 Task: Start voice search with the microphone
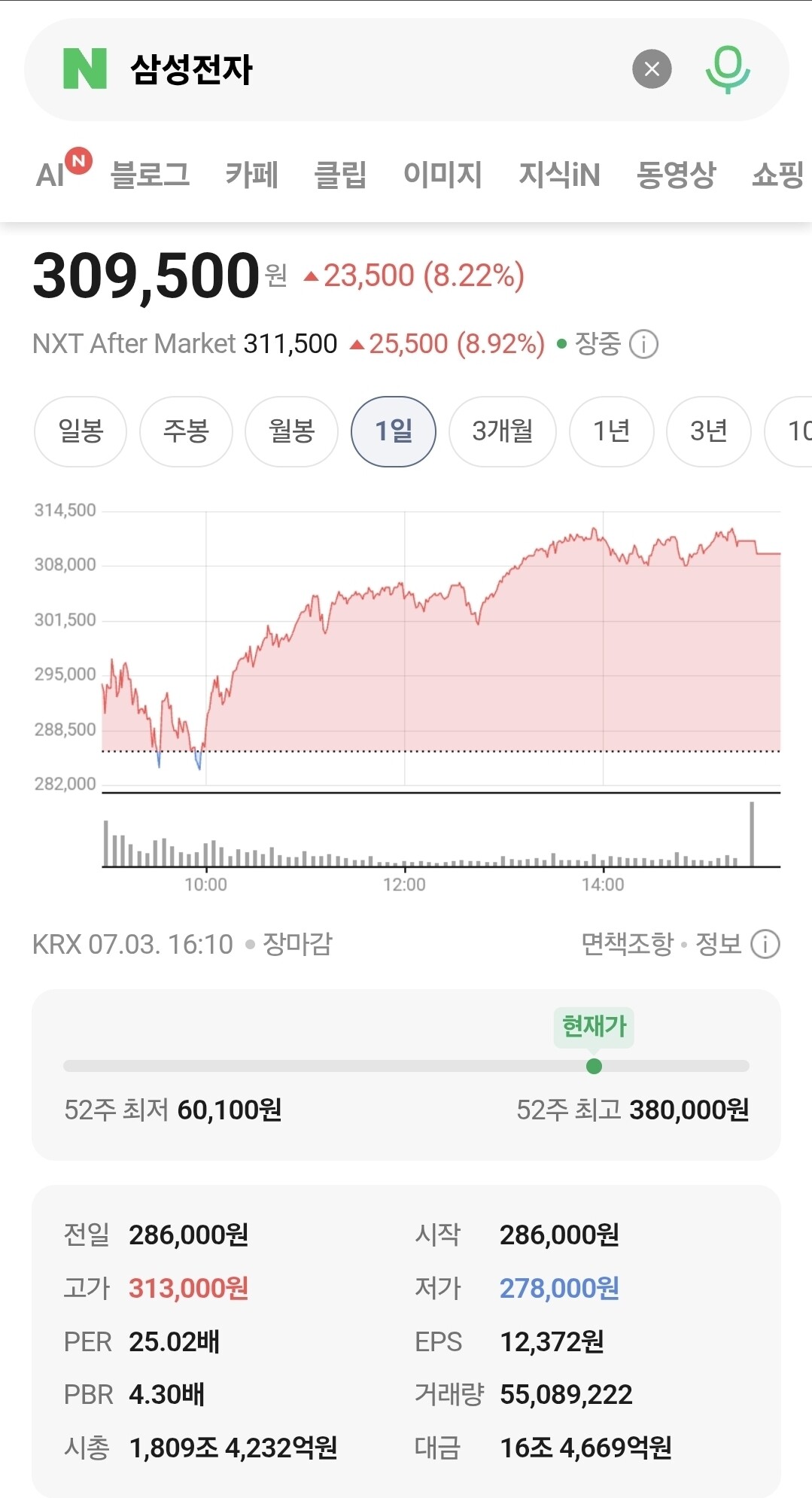[728, 69]
